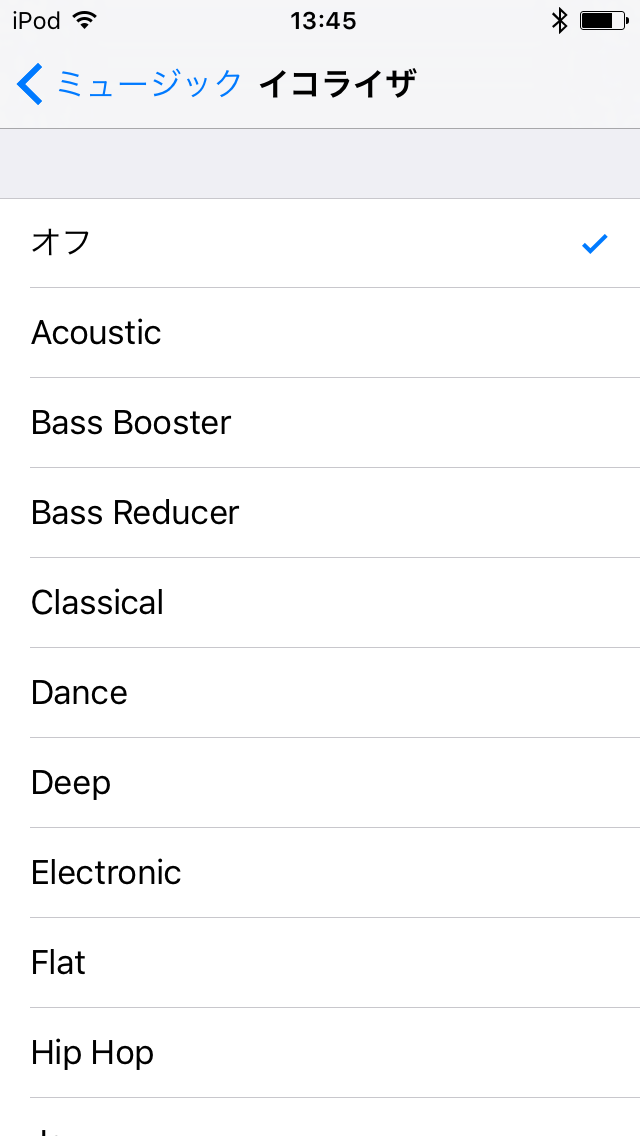This screenshot has height=1136, width=640.
Task: Go back to ミュージック settings
Action: 129,84
